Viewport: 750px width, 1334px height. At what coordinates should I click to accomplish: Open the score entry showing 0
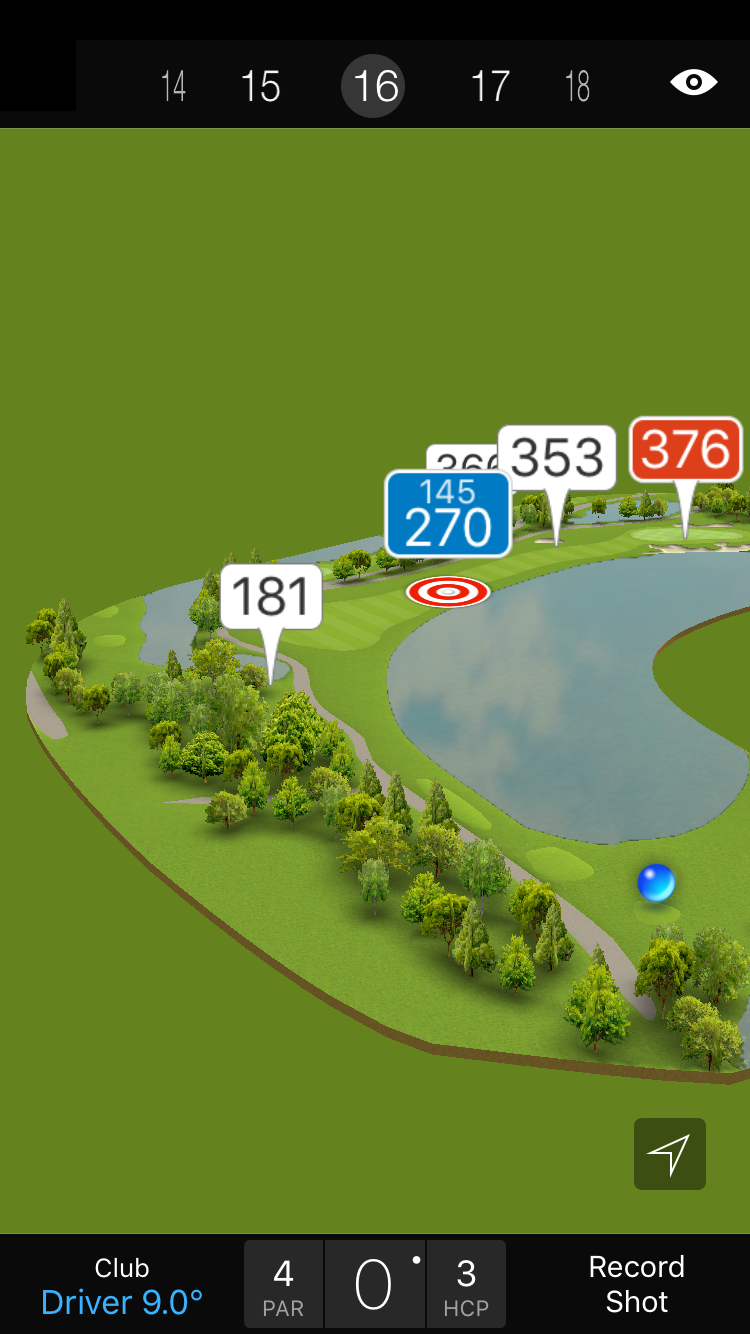(375, 1285)
